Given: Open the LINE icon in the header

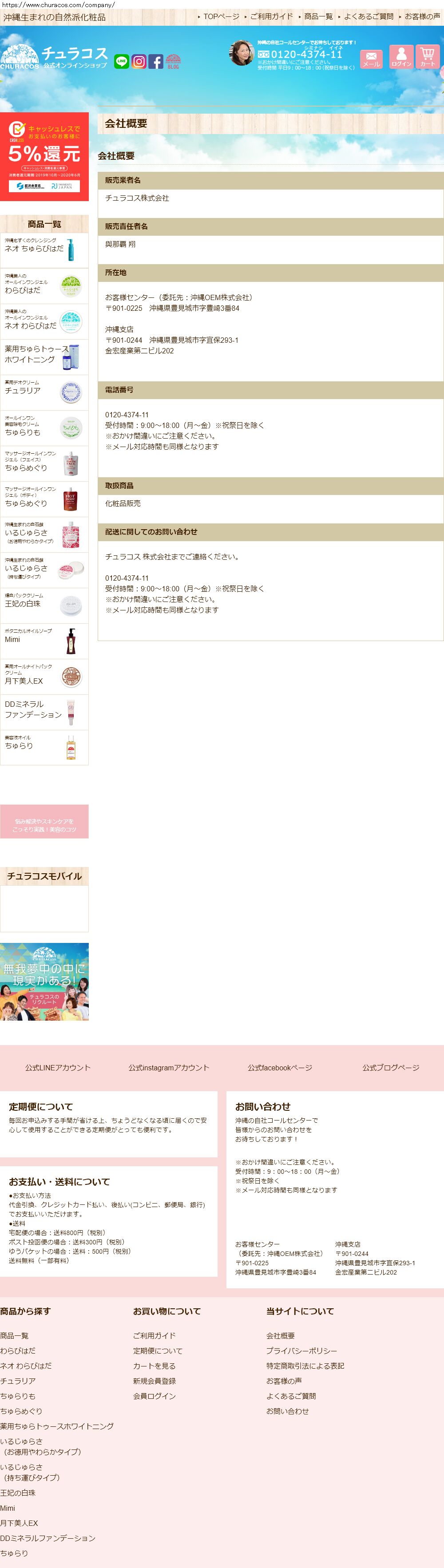Looking at the screenshot, I should (121, 61).
